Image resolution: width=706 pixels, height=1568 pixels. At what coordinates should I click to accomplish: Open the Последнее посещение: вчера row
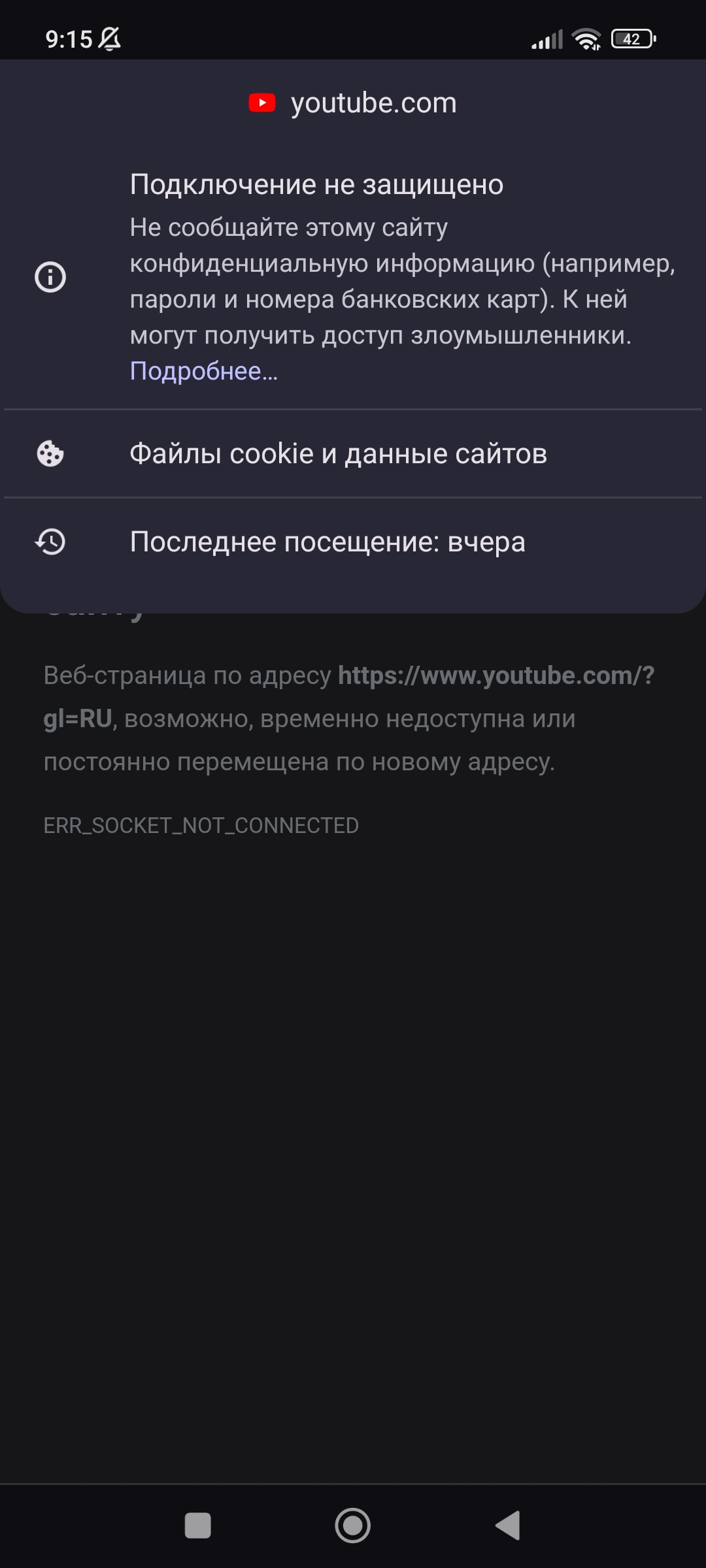click(x=353, y=542)
